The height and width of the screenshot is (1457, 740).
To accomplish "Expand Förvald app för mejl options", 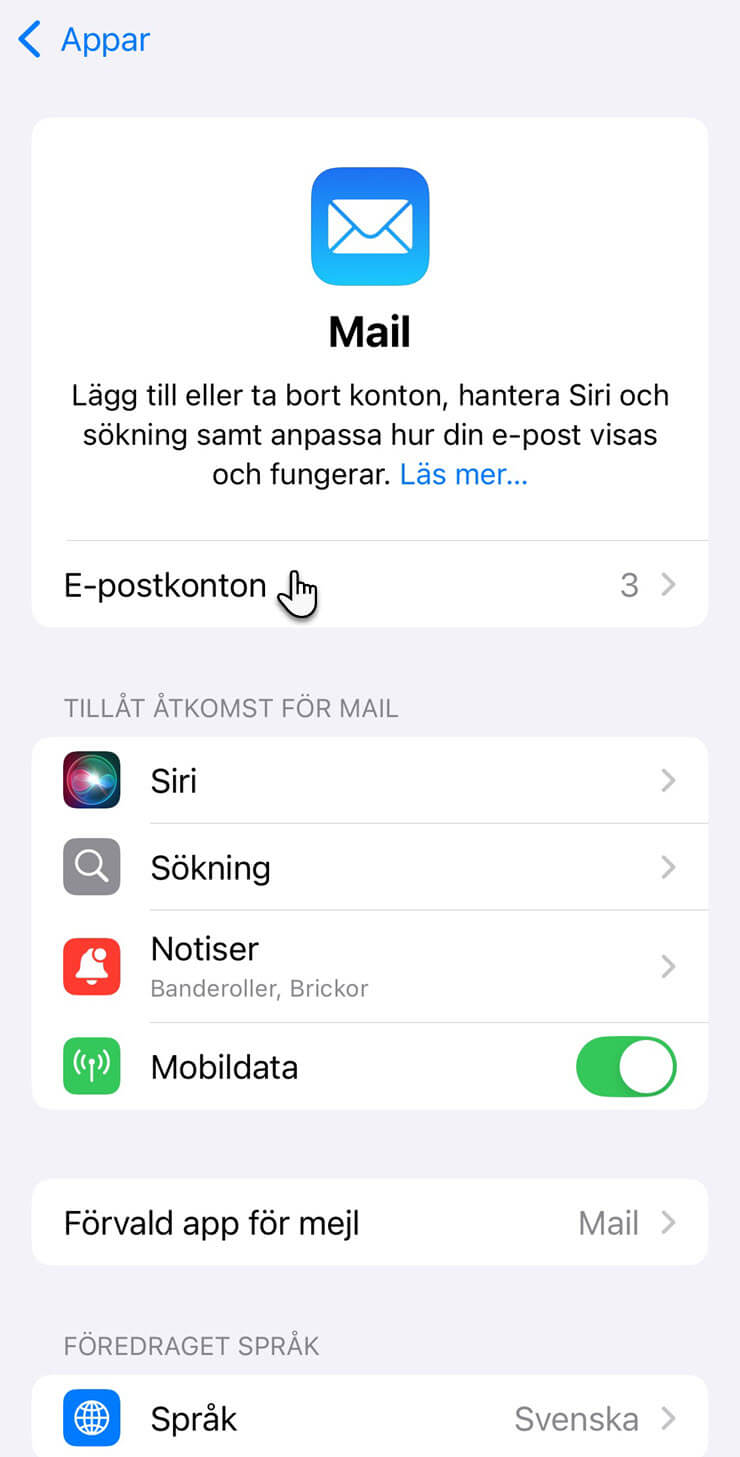I will (370, 1222).
